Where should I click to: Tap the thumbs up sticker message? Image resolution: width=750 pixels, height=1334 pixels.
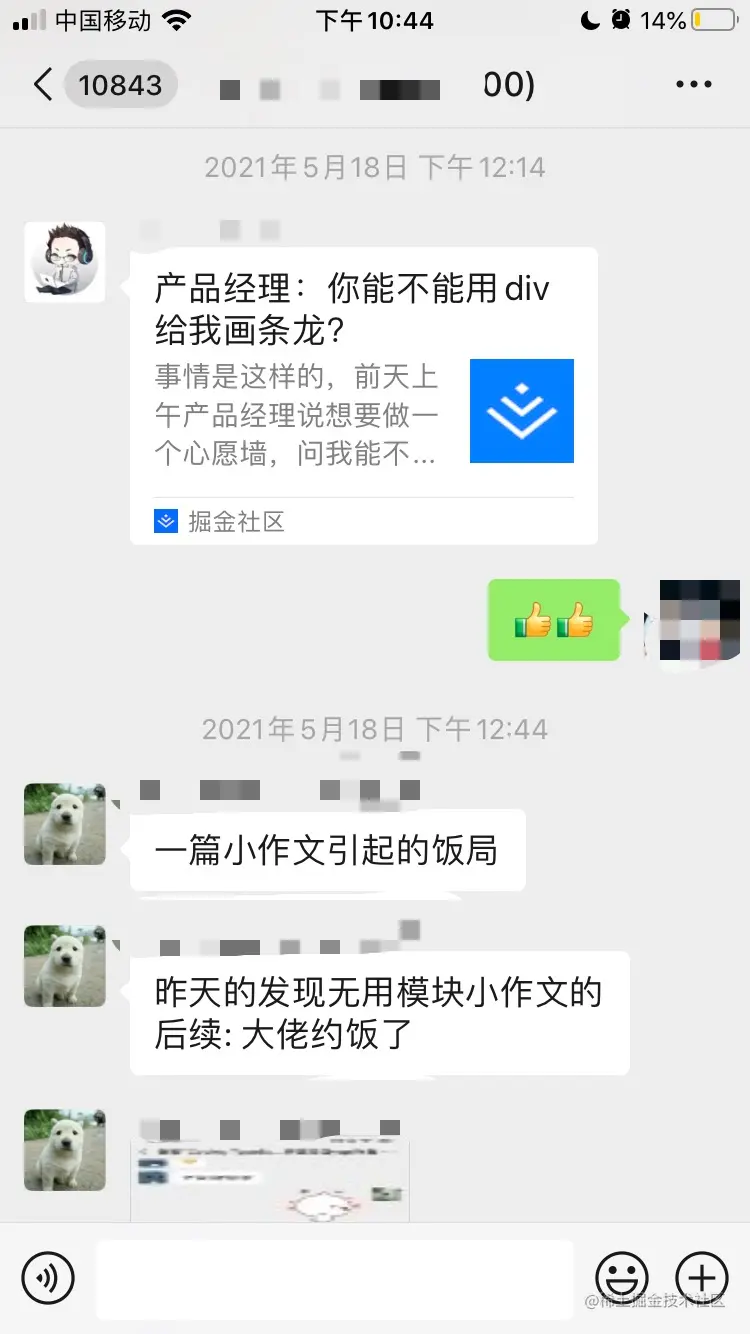554,620
